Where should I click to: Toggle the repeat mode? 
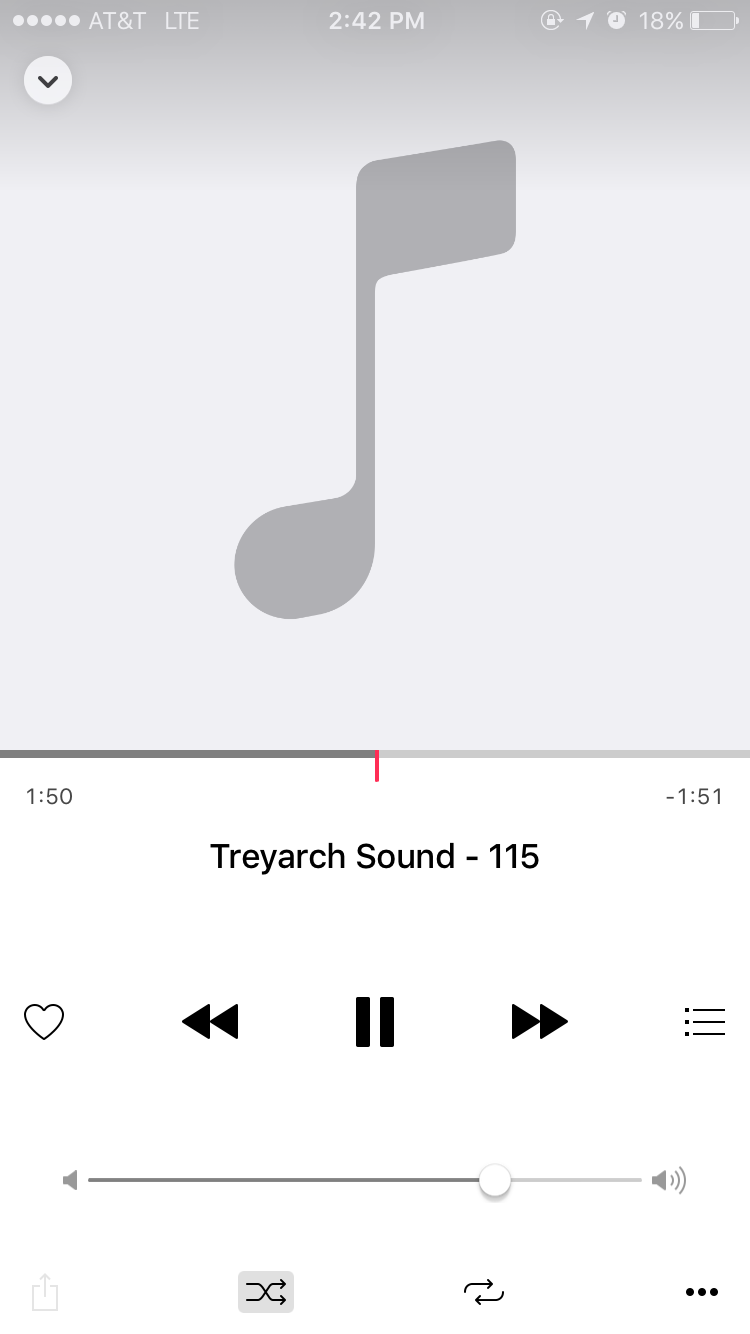click(x=484, y=1292)
